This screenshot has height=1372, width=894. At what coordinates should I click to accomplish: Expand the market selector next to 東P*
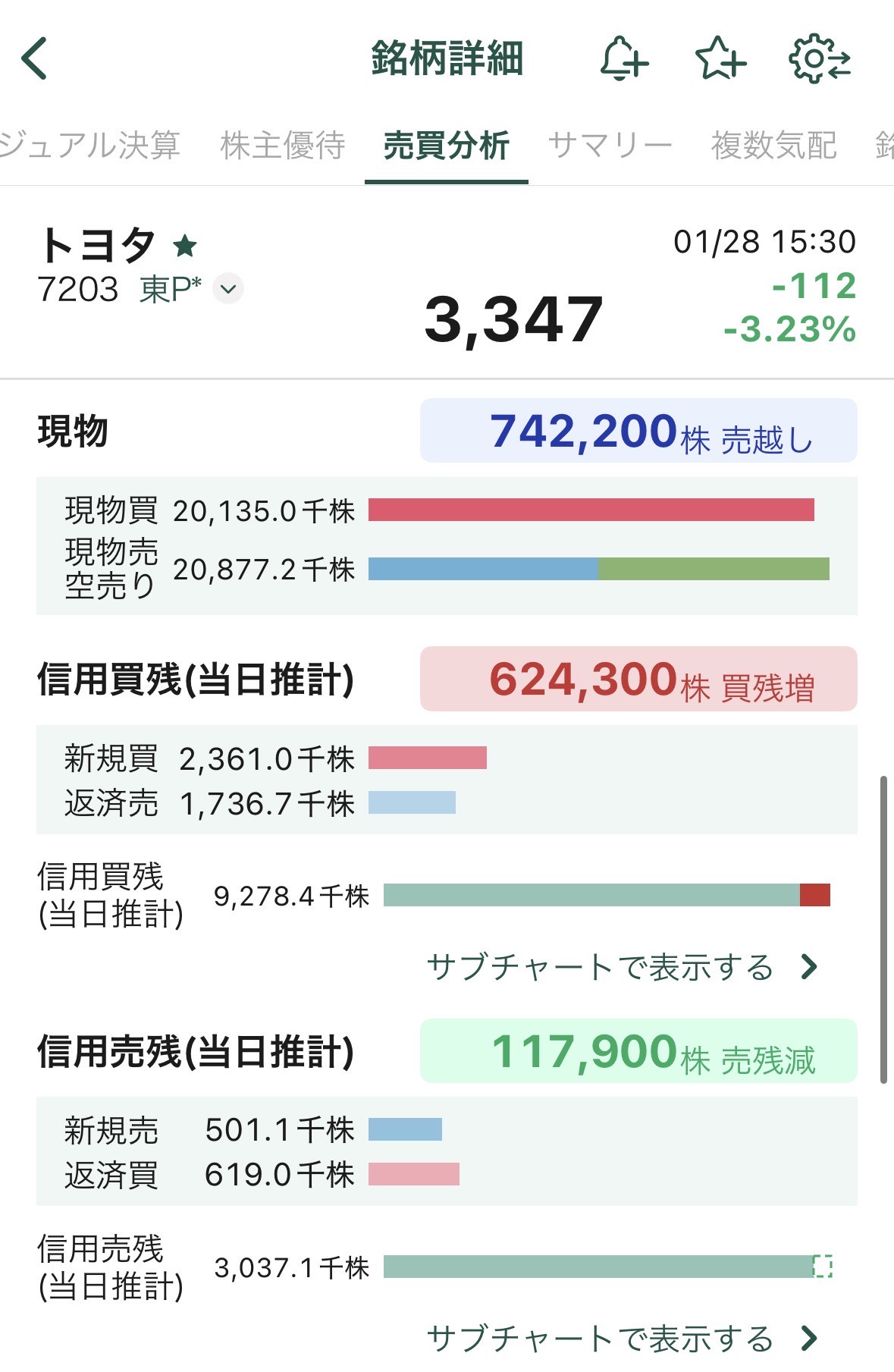pyautogui.click(x=230, y=288)
